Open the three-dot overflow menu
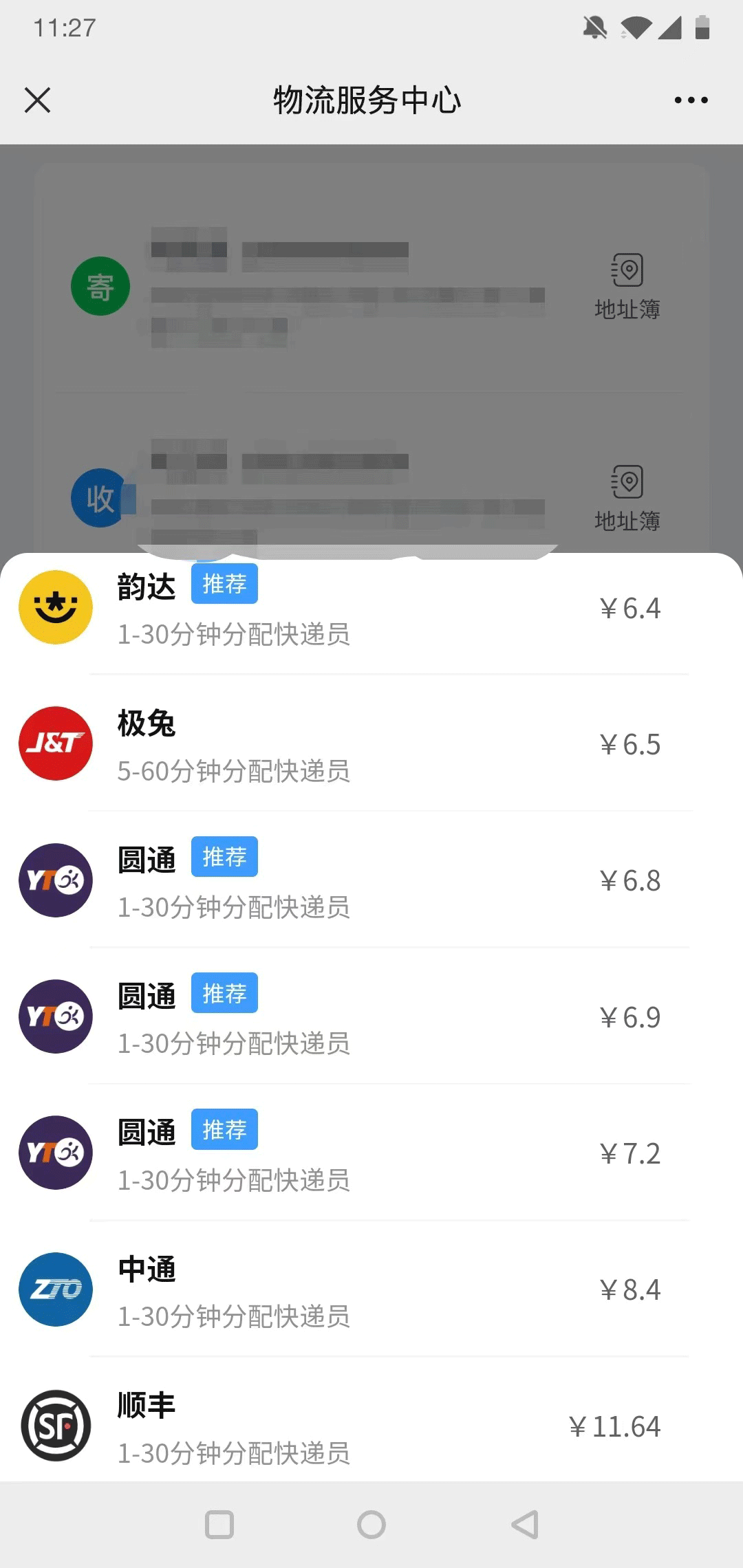The width and height of the screenshot is (743, 1568). point(691,100)
